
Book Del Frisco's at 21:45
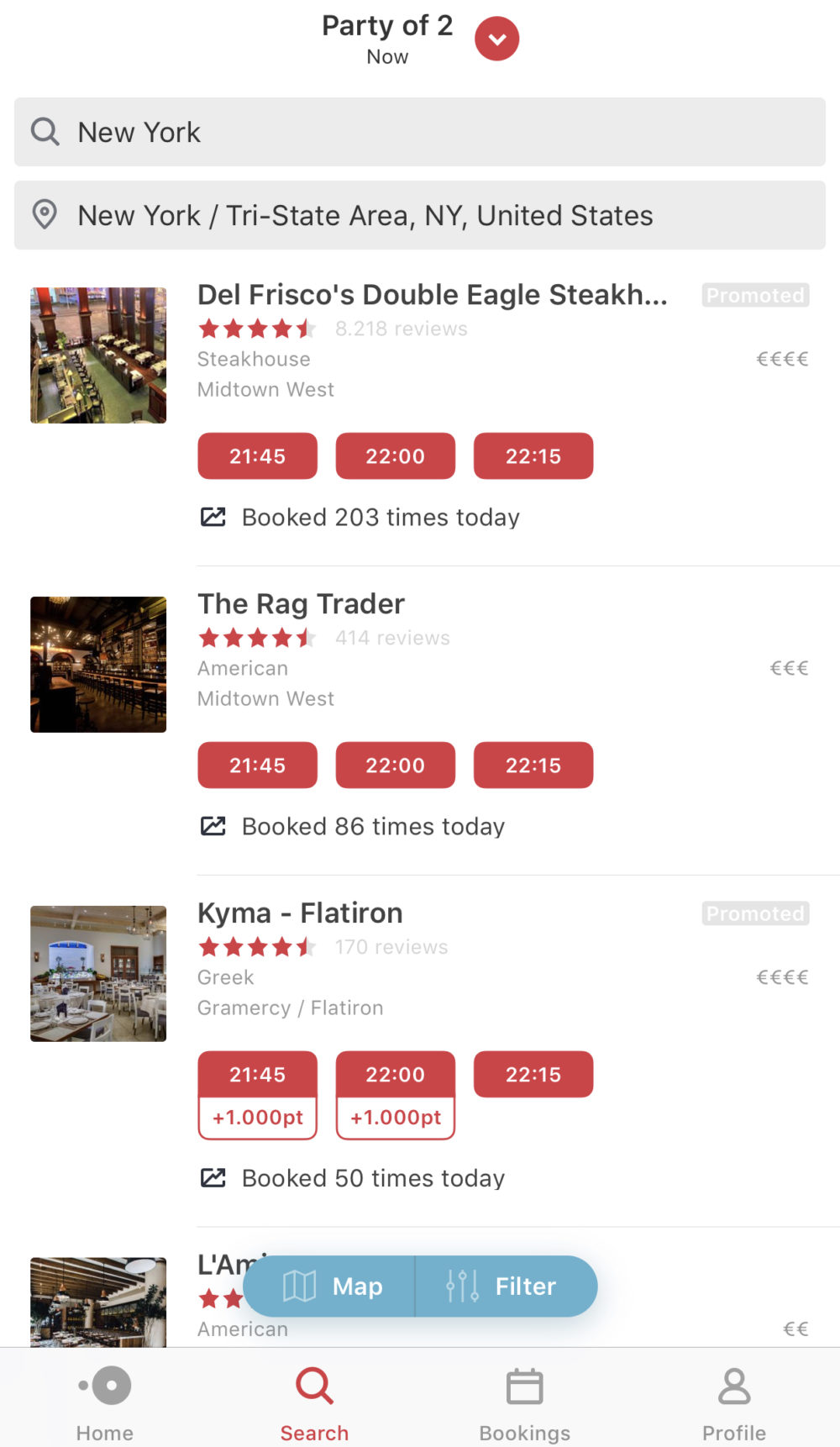coord(257,456)
